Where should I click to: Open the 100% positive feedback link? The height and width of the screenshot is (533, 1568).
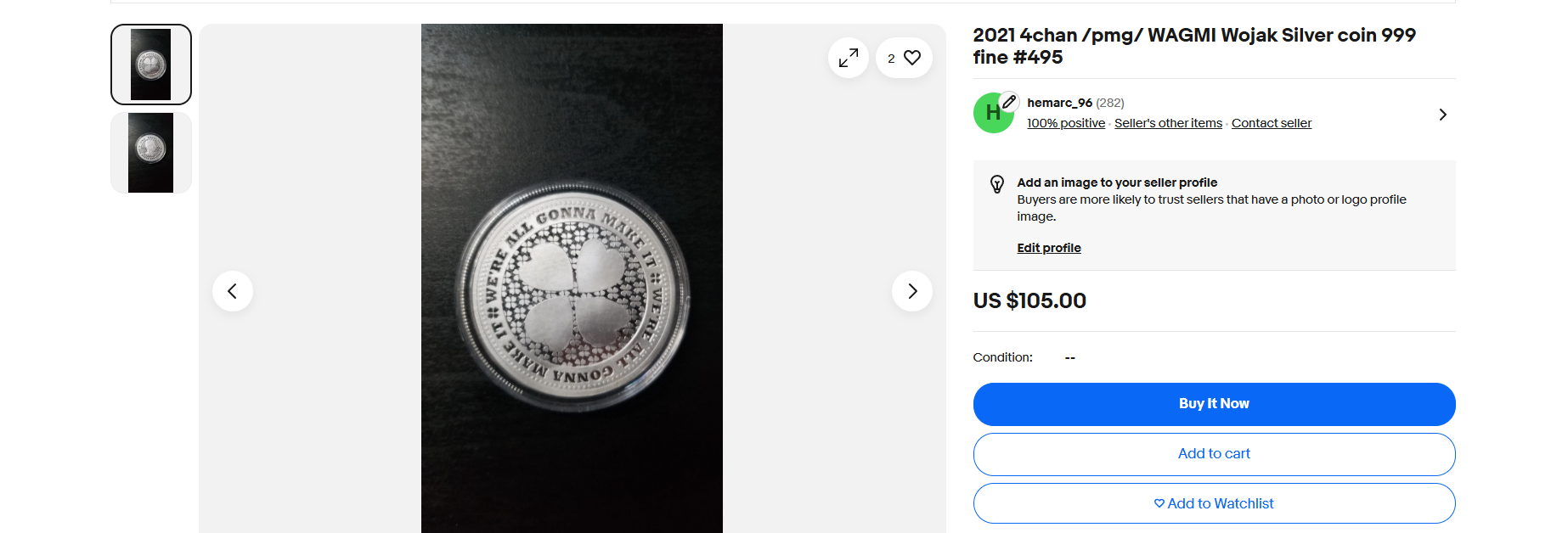pyautogui.click(x=1066, y=123)
